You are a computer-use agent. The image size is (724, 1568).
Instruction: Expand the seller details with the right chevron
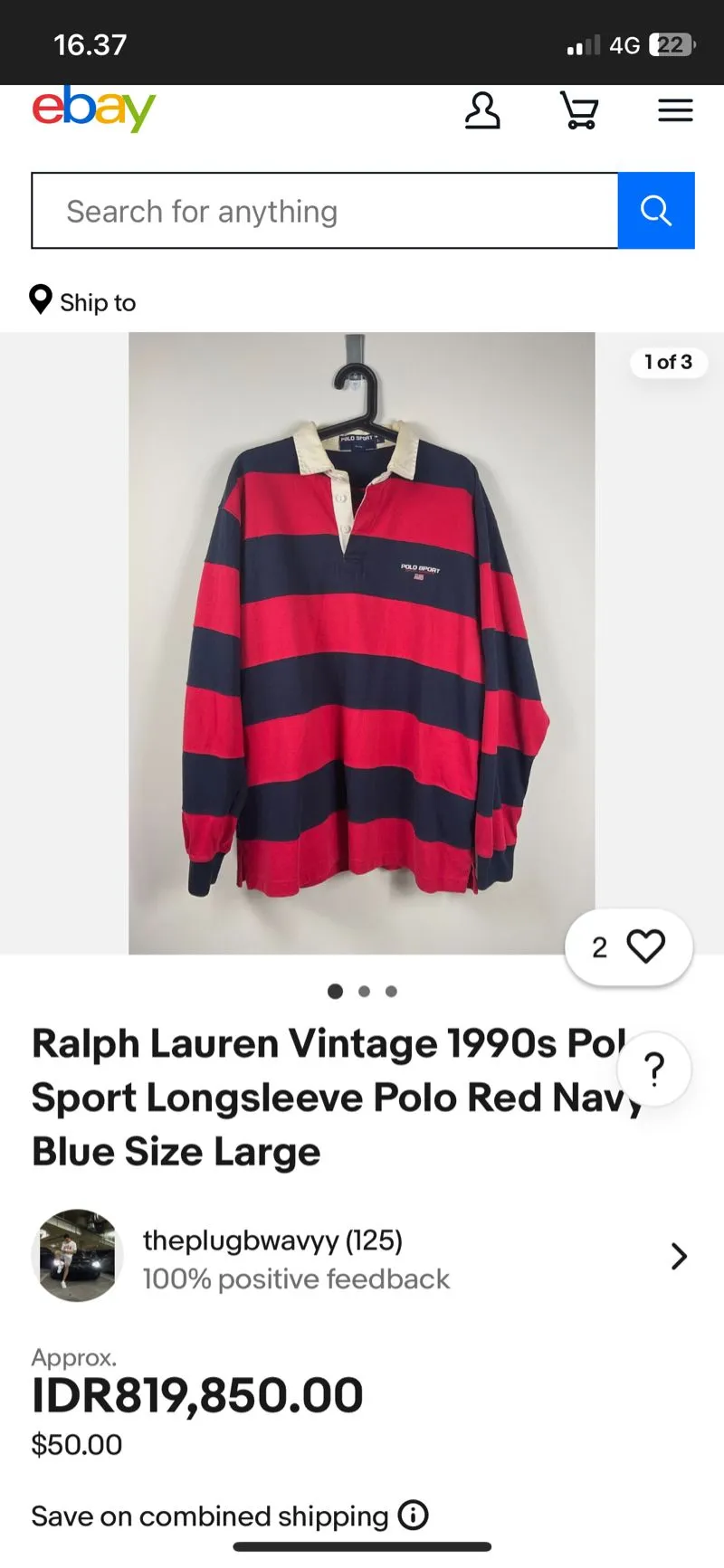click(679, 1256)
